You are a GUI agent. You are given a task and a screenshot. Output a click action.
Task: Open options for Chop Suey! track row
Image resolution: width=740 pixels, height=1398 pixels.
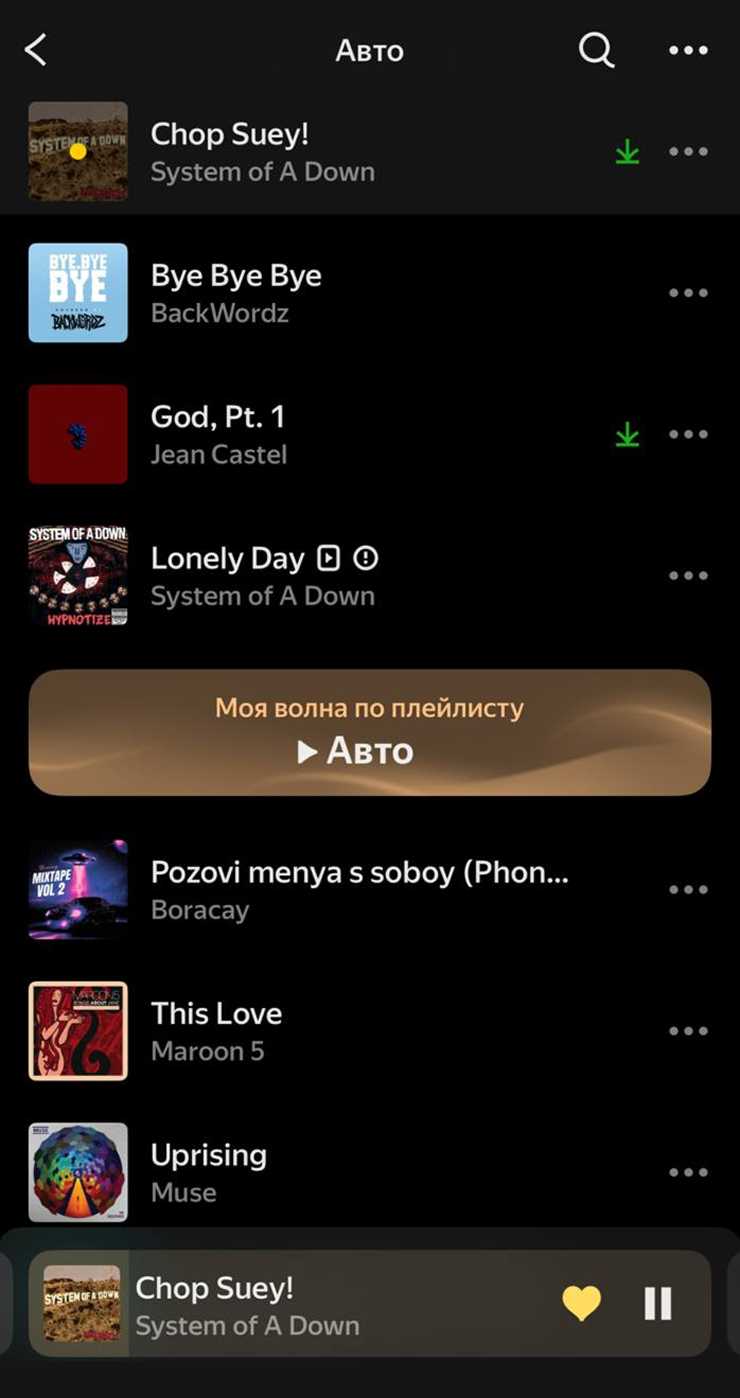point(688,152)
